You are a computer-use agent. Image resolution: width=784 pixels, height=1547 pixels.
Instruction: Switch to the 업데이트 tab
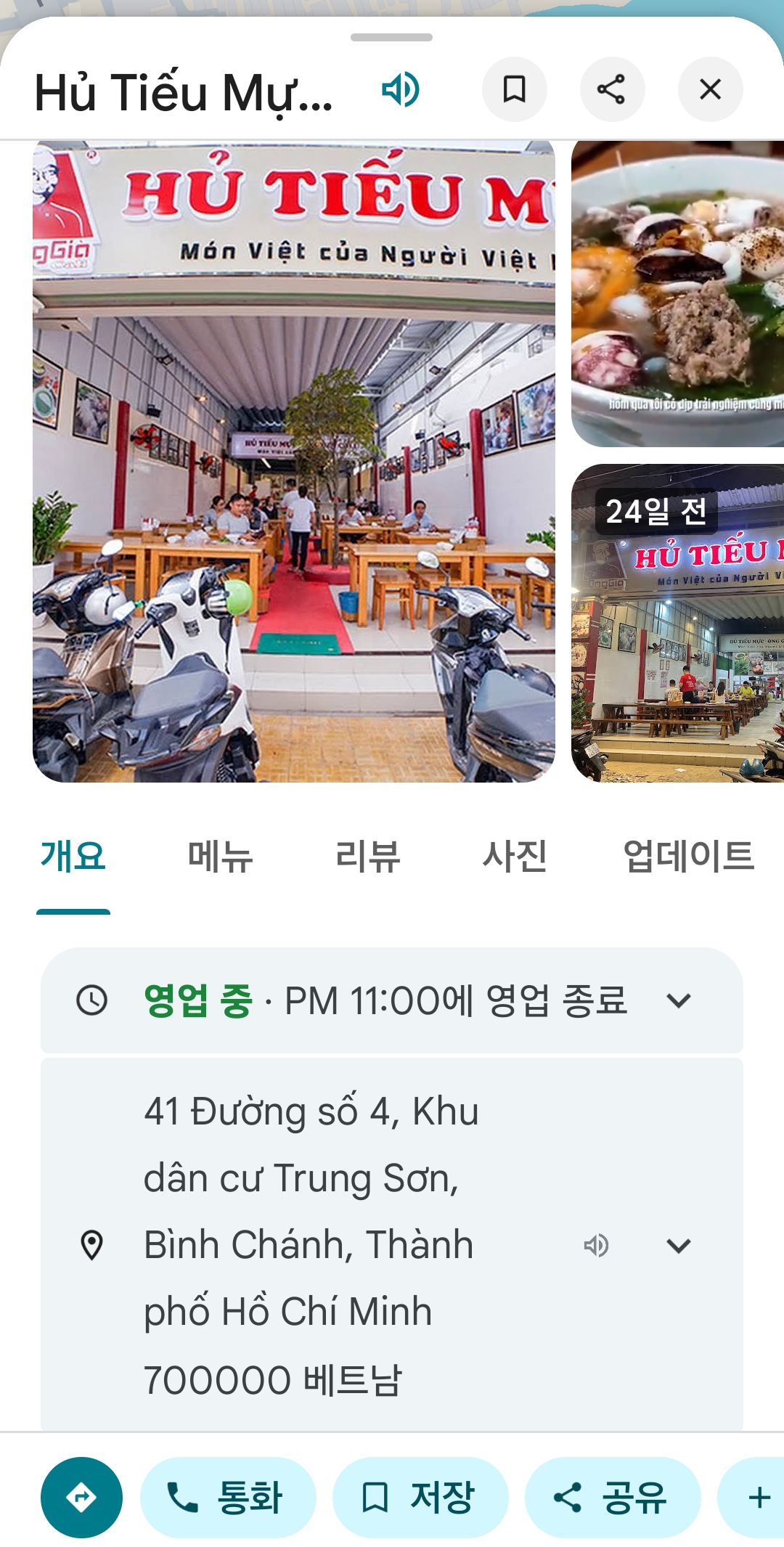coord(688,857)
